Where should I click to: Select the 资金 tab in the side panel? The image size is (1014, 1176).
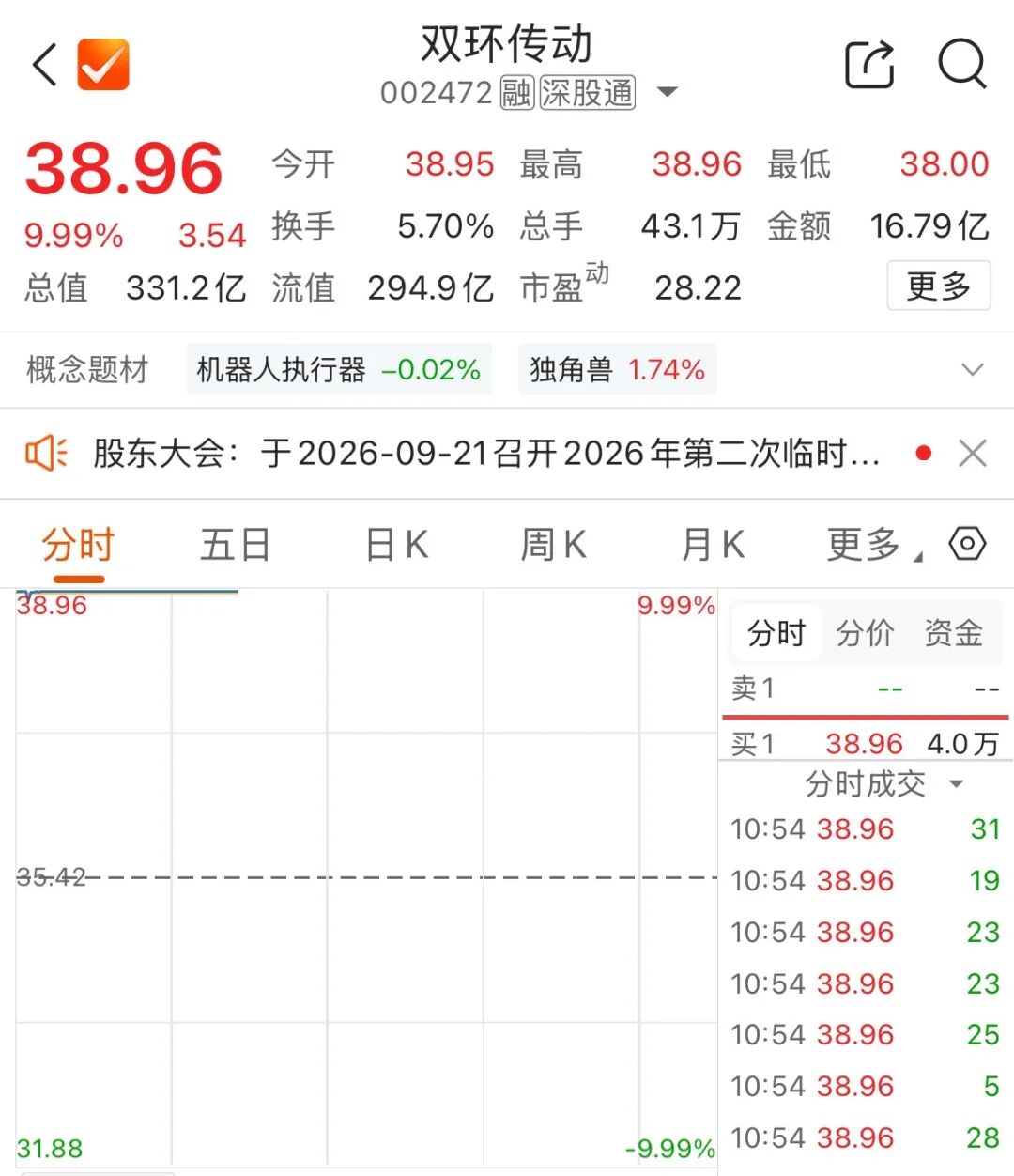953,633
